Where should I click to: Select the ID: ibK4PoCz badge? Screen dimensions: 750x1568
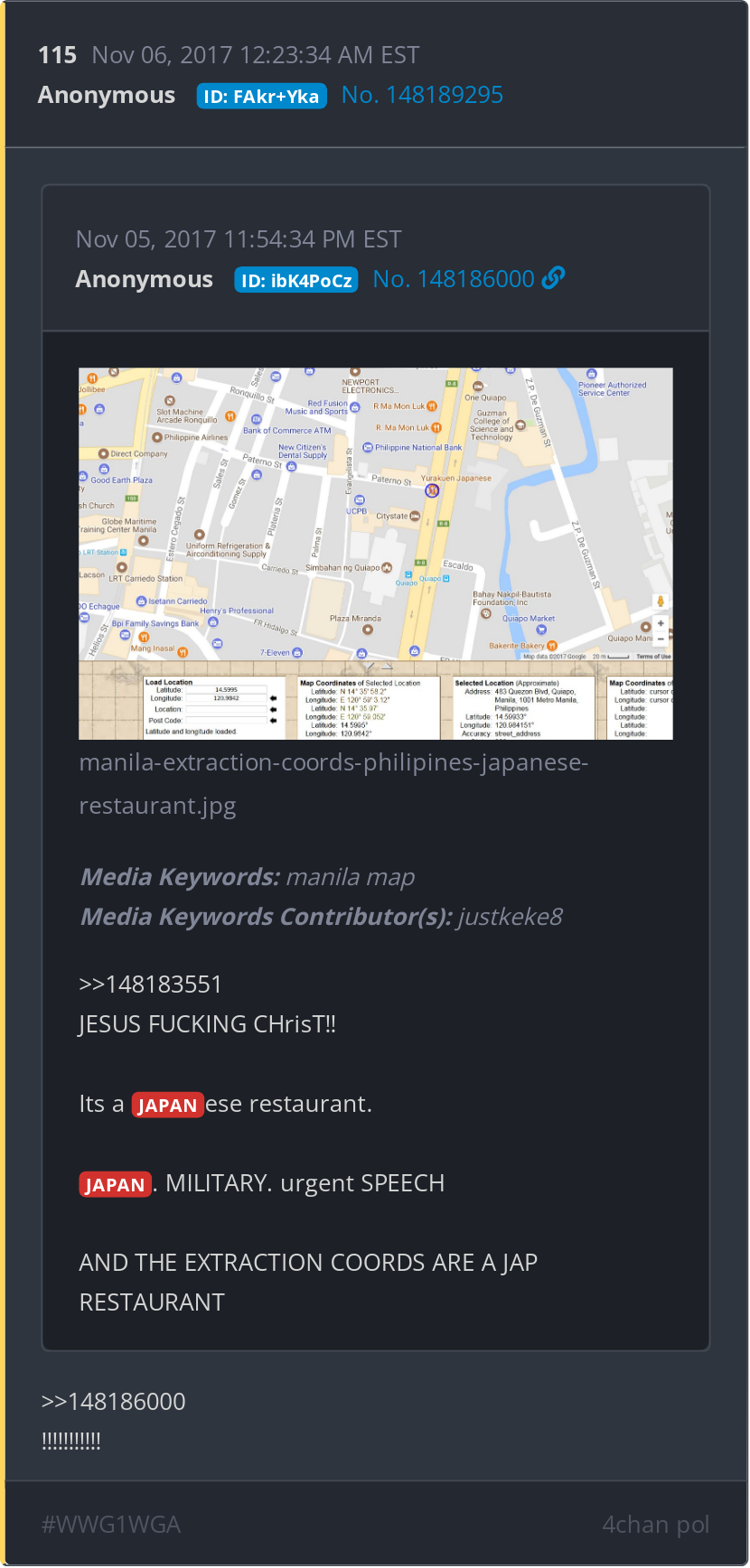tap(296, 280)
